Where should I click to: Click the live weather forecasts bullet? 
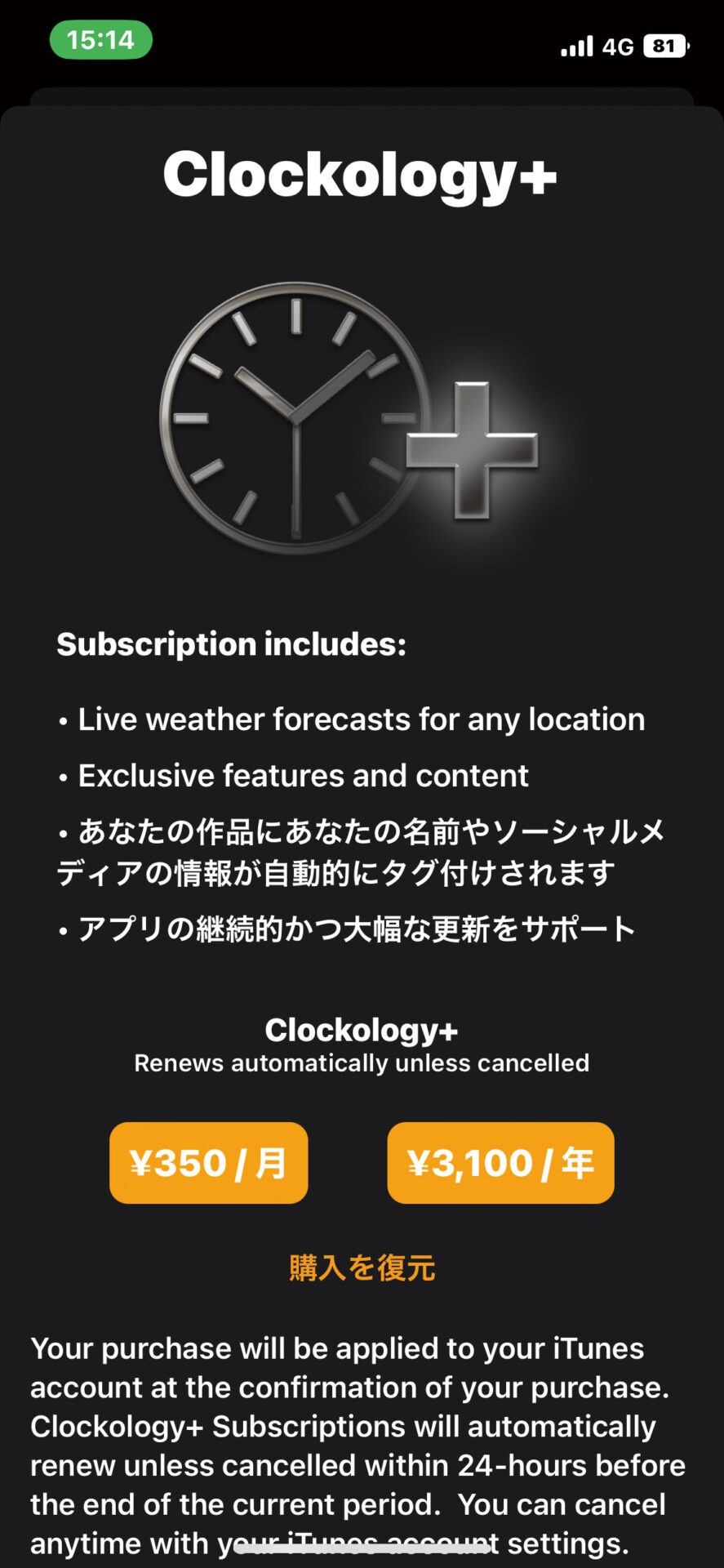[359, 719]
